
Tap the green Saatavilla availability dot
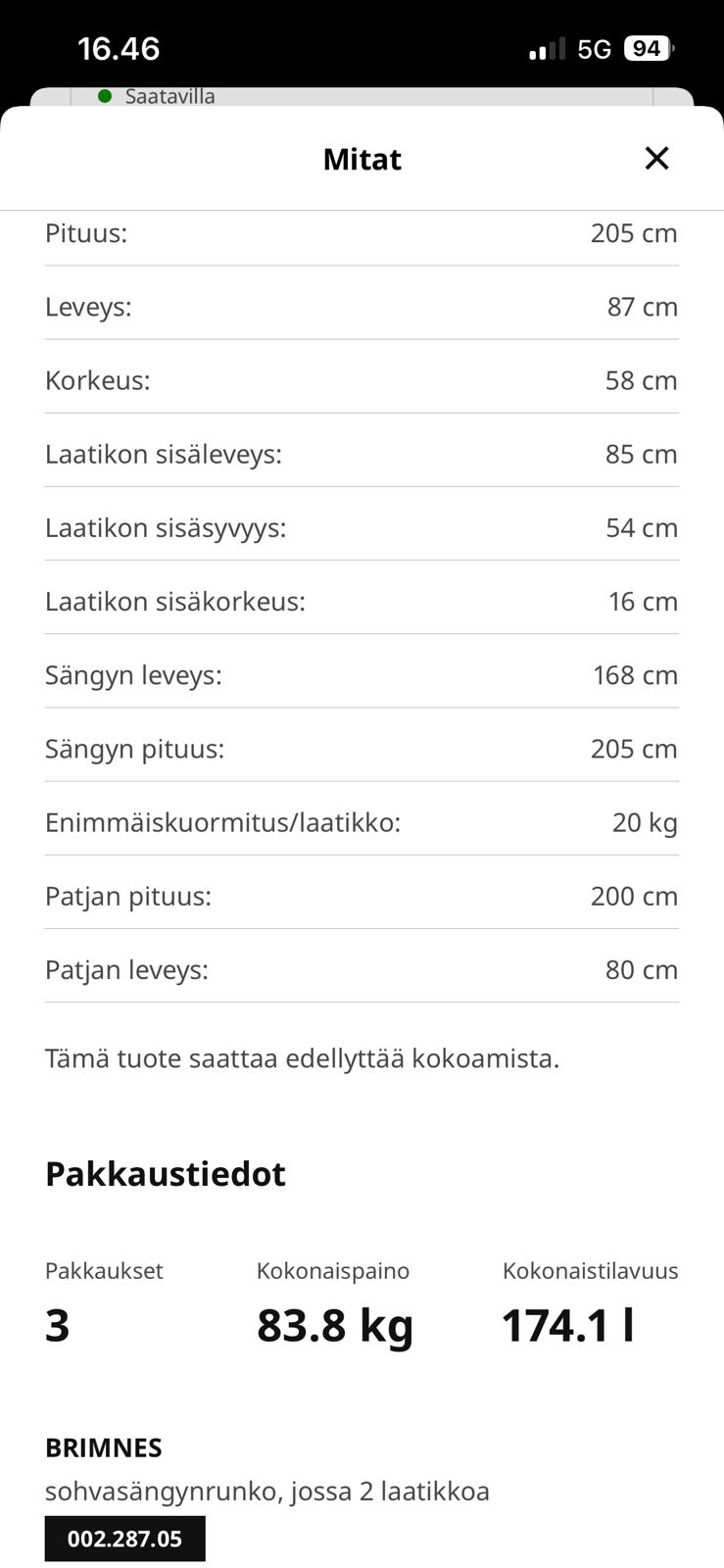[x=106, y=95]
